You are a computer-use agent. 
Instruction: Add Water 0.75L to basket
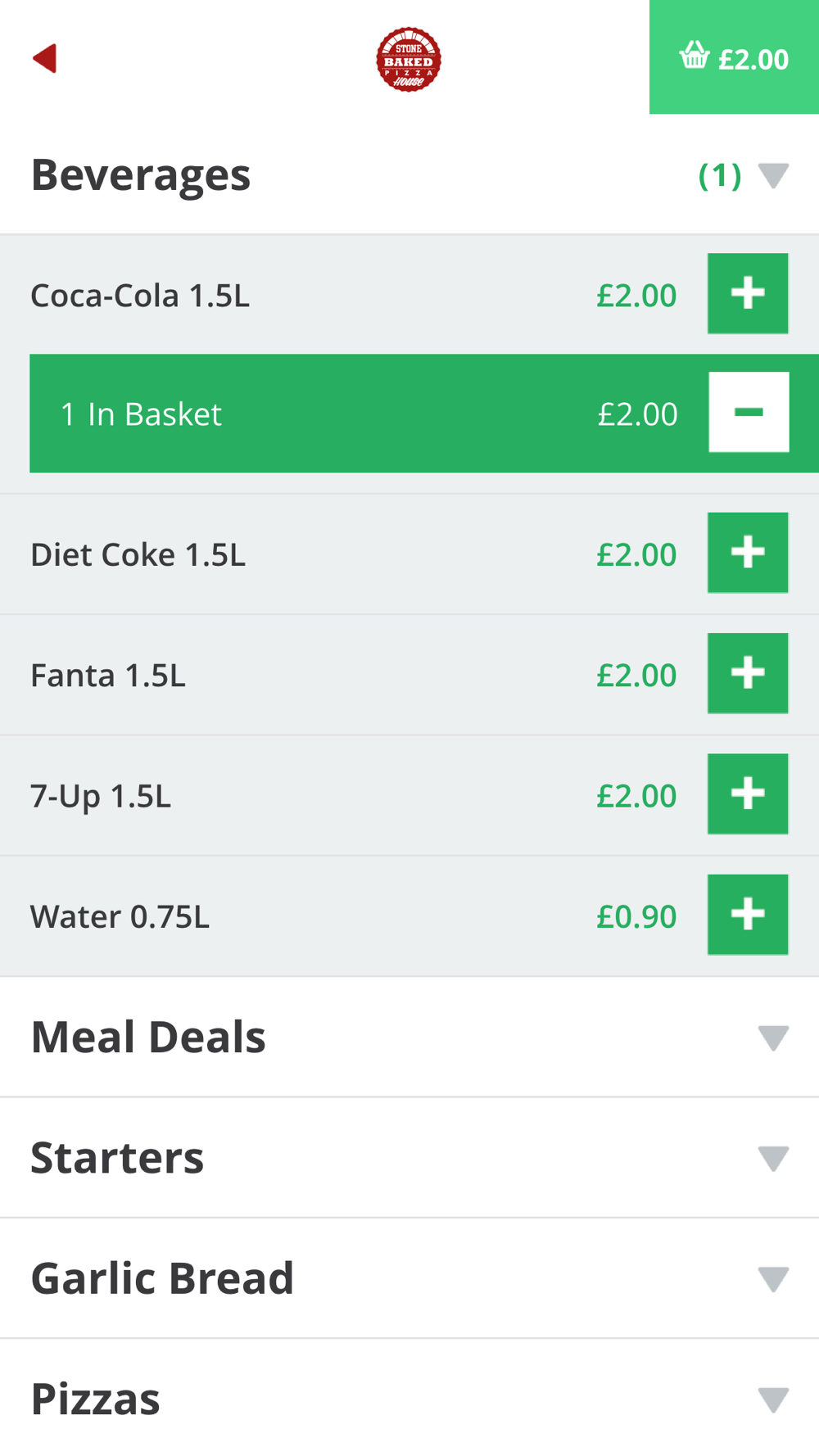pyautogui.click(x=748, y=914)
